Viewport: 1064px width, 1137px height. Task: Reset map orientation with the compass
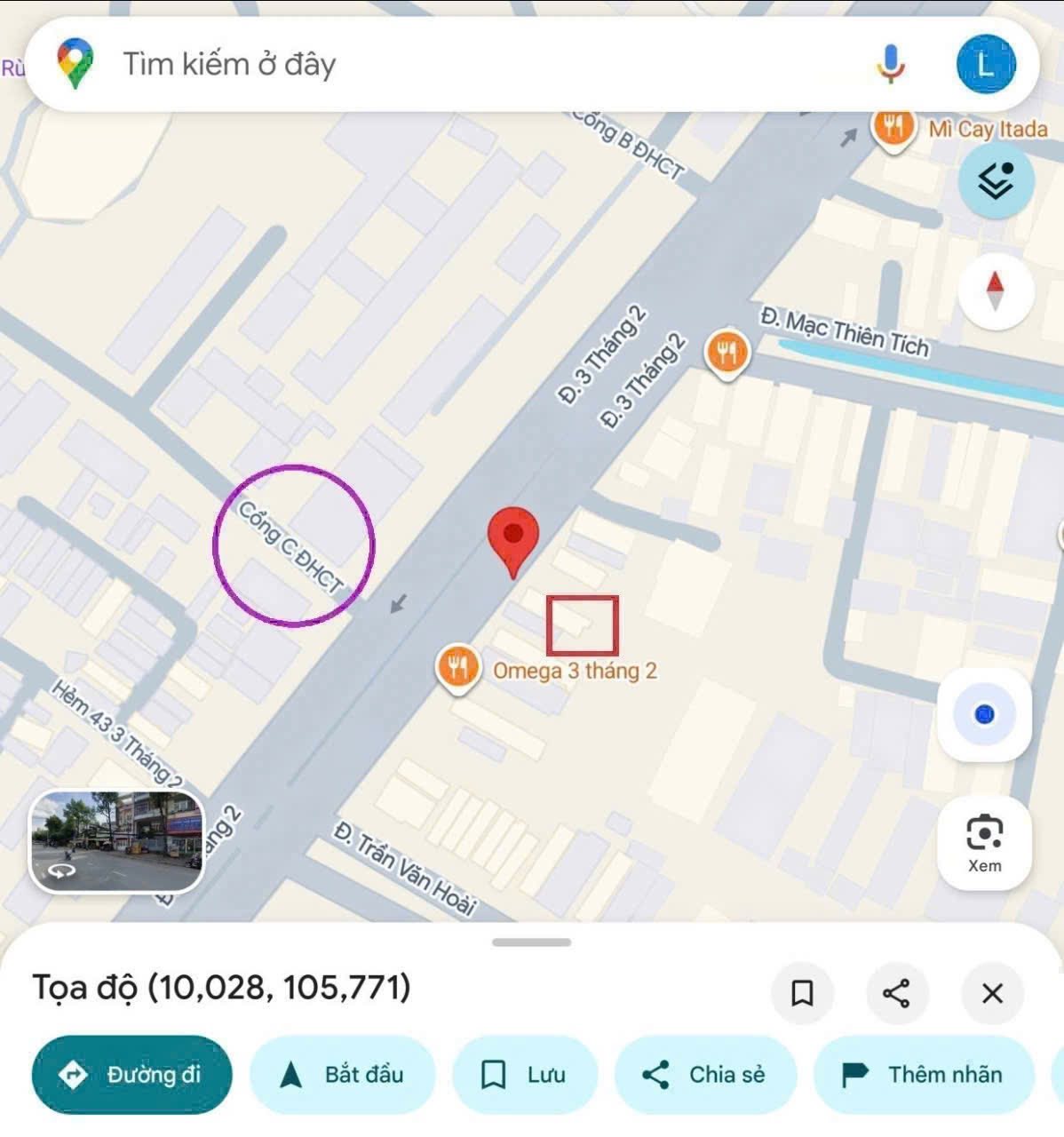(x=996, y=292)
